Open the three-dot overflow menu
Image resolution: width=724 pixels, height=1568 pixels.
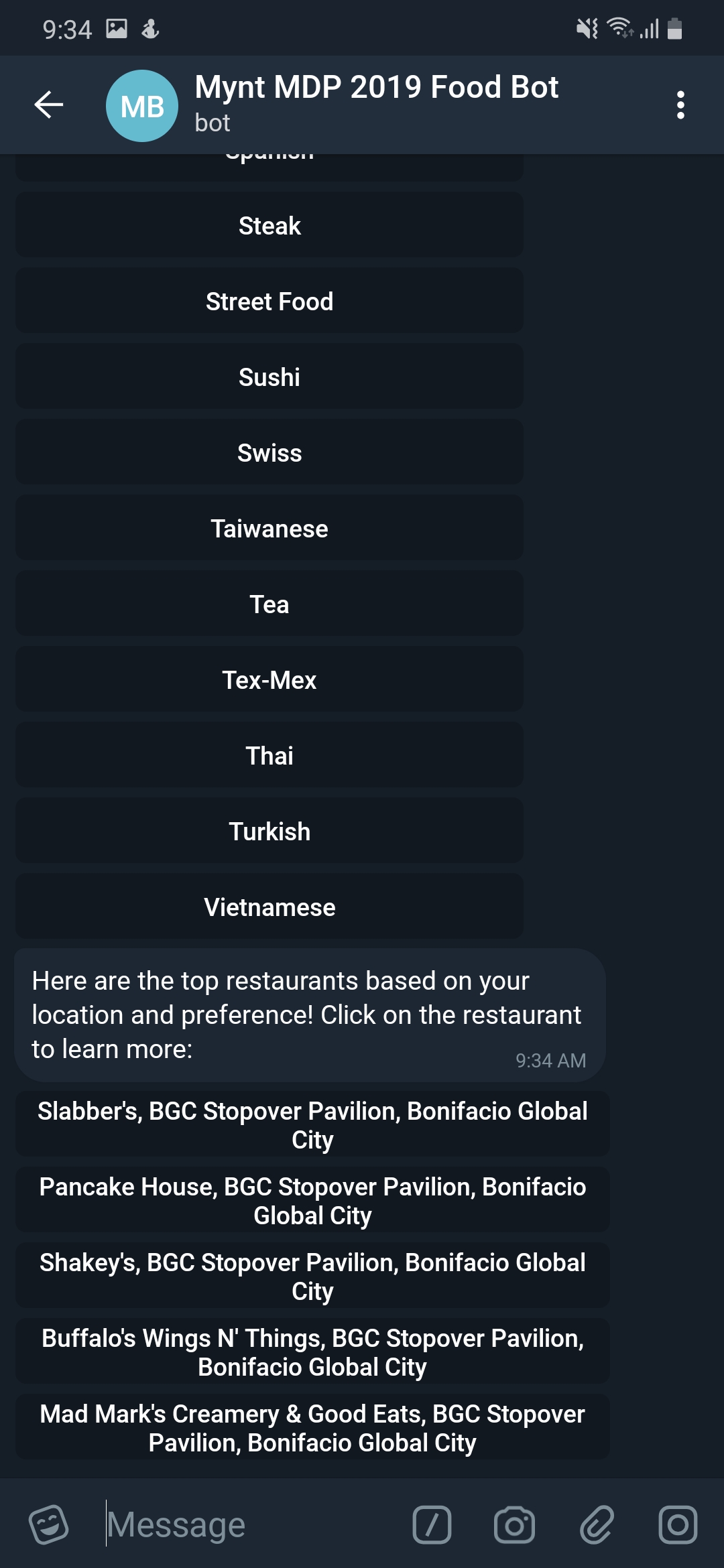point(680,105)
